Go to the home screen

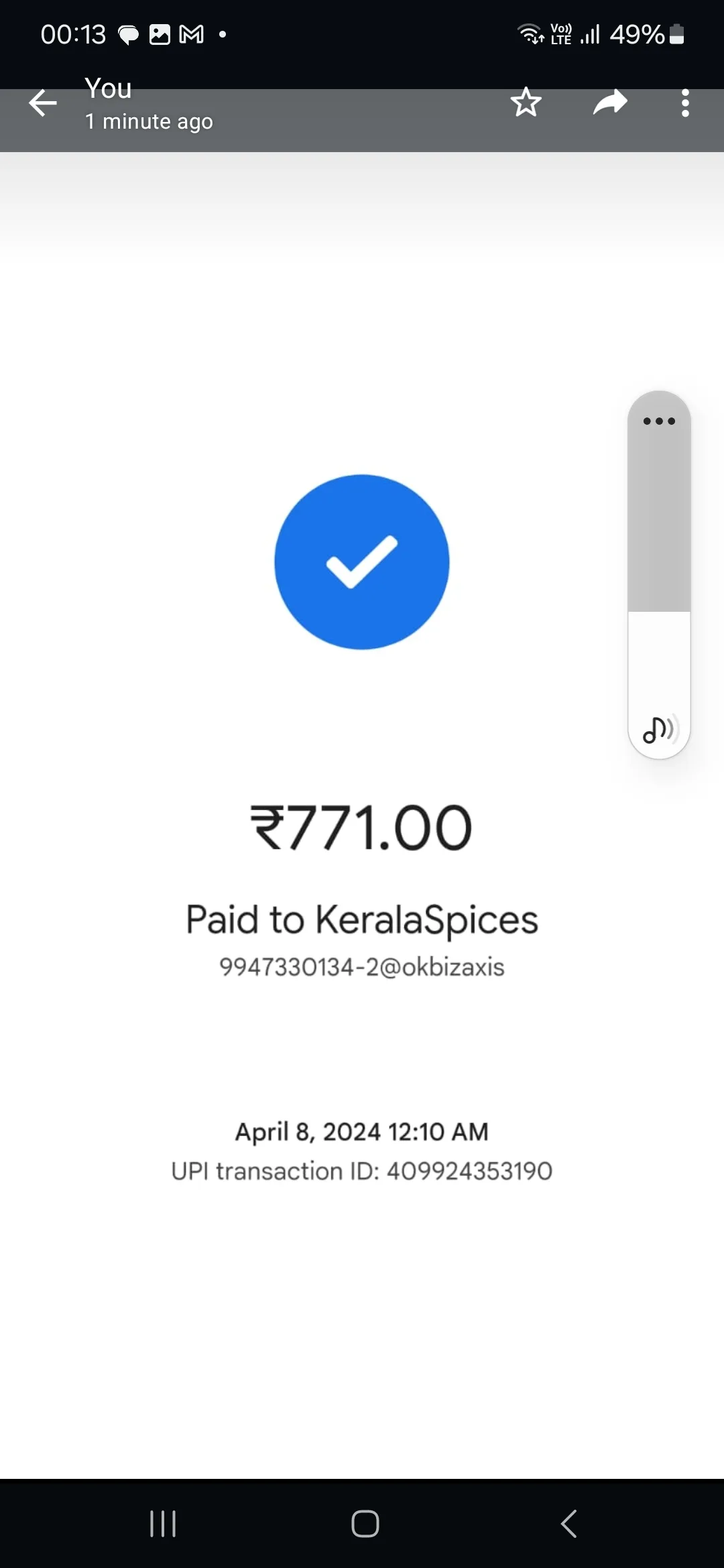click(x=365, y=1523)
